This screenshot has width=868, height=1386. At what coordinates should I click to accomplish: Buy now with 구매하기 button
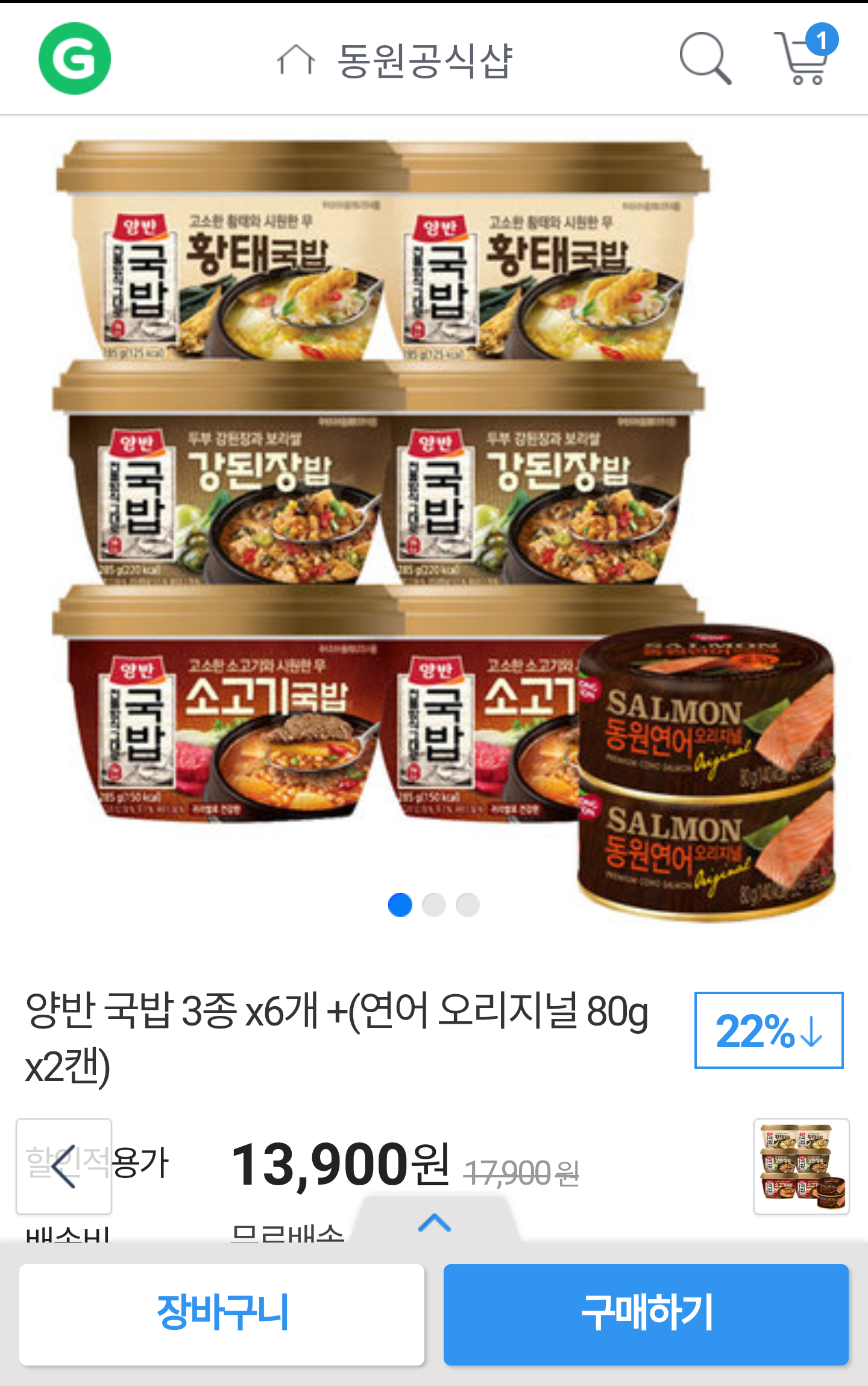(646, 1314)
